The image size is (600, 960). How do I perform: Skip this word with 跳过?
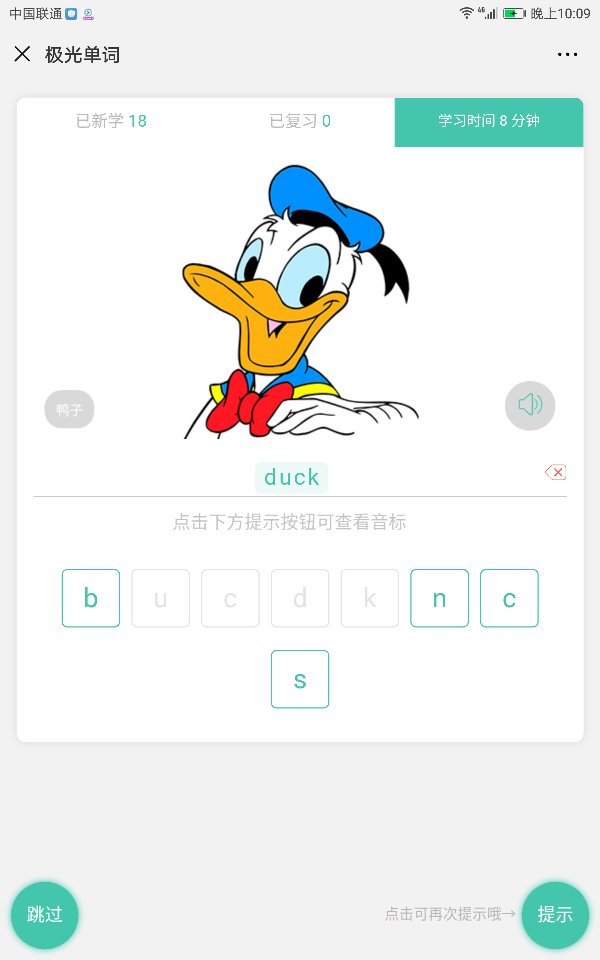[45, 914]
